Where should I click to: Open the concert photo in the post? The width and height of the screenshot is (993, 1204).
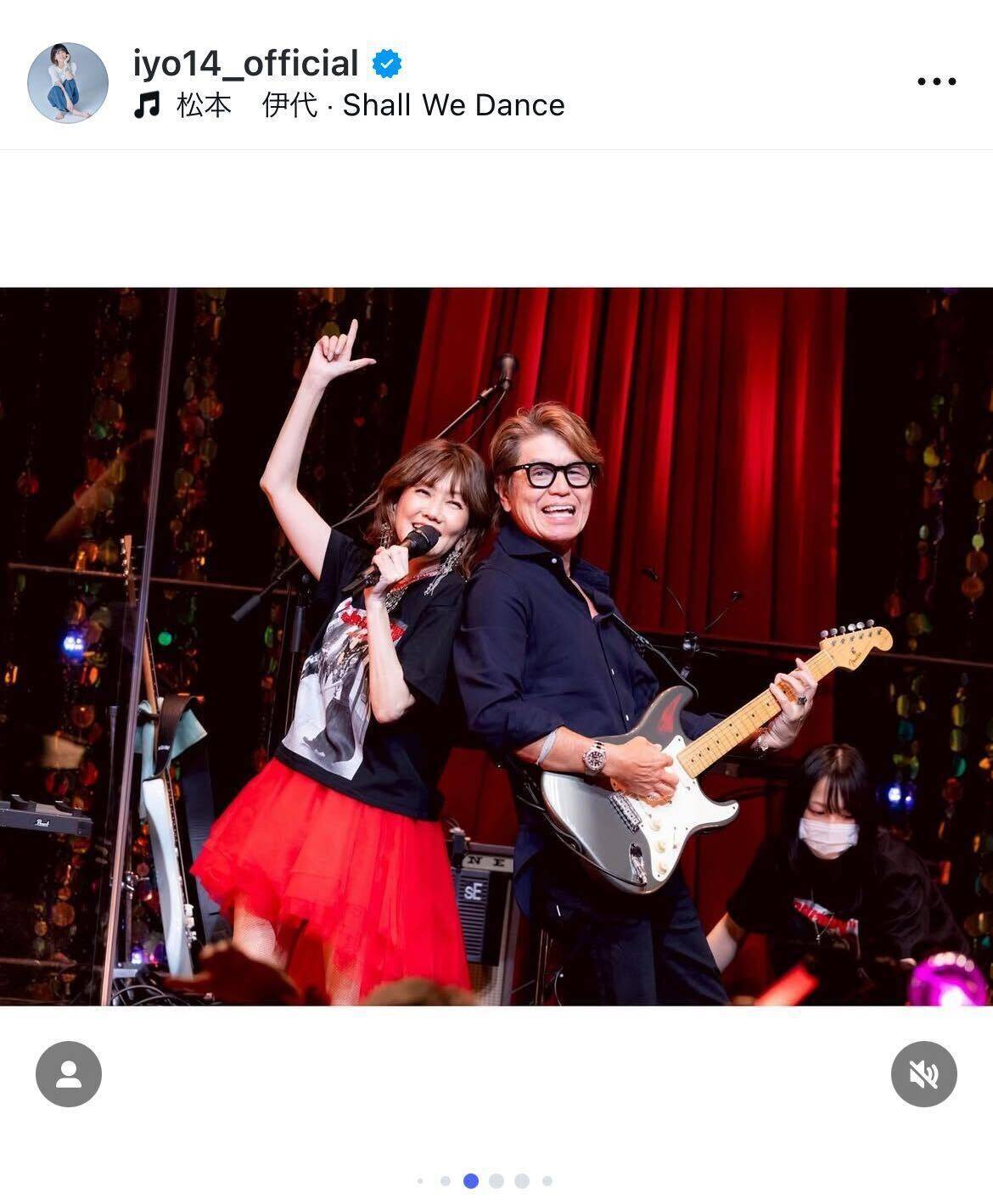point(496,646)
